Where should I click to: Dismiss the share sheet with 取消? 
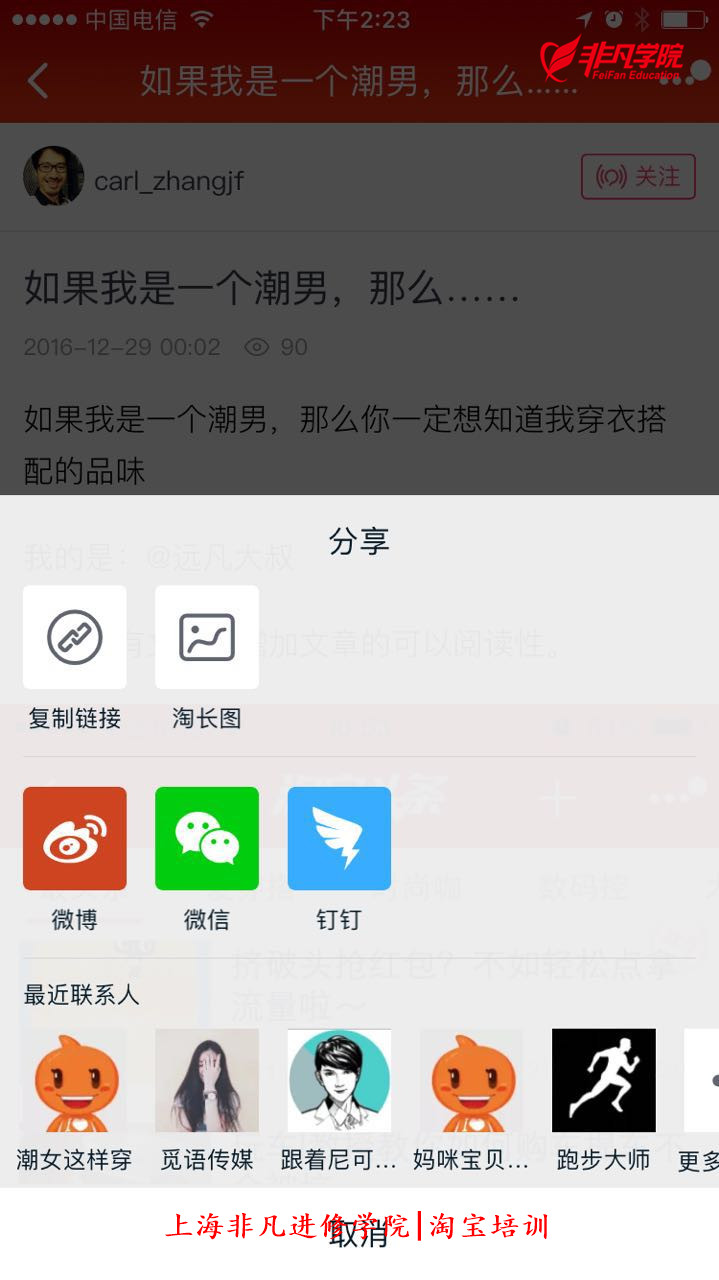[359, 1234]
